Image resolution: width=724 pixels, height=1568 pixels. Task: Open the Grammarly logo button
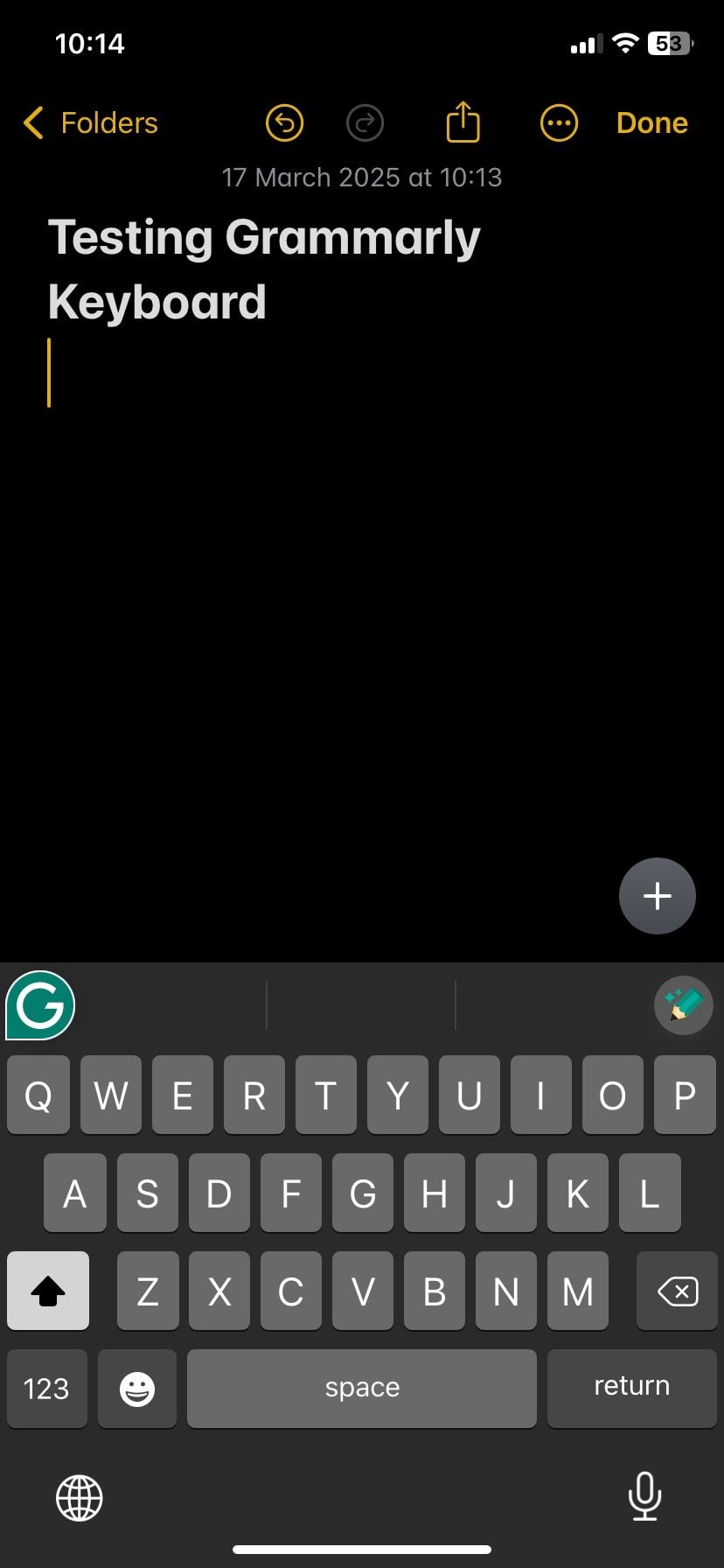(x=41, y=1005)
